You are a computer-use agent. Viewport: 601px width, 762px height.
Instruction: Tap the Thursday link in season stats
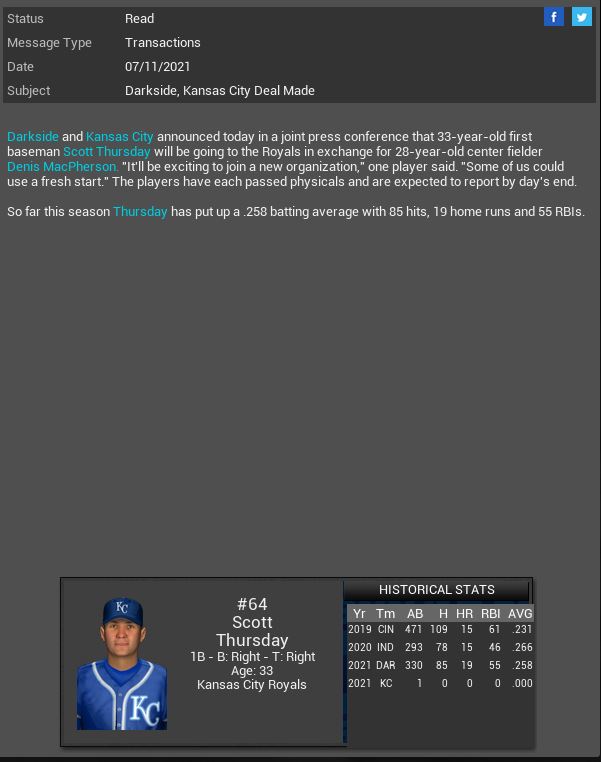(140, 211)
